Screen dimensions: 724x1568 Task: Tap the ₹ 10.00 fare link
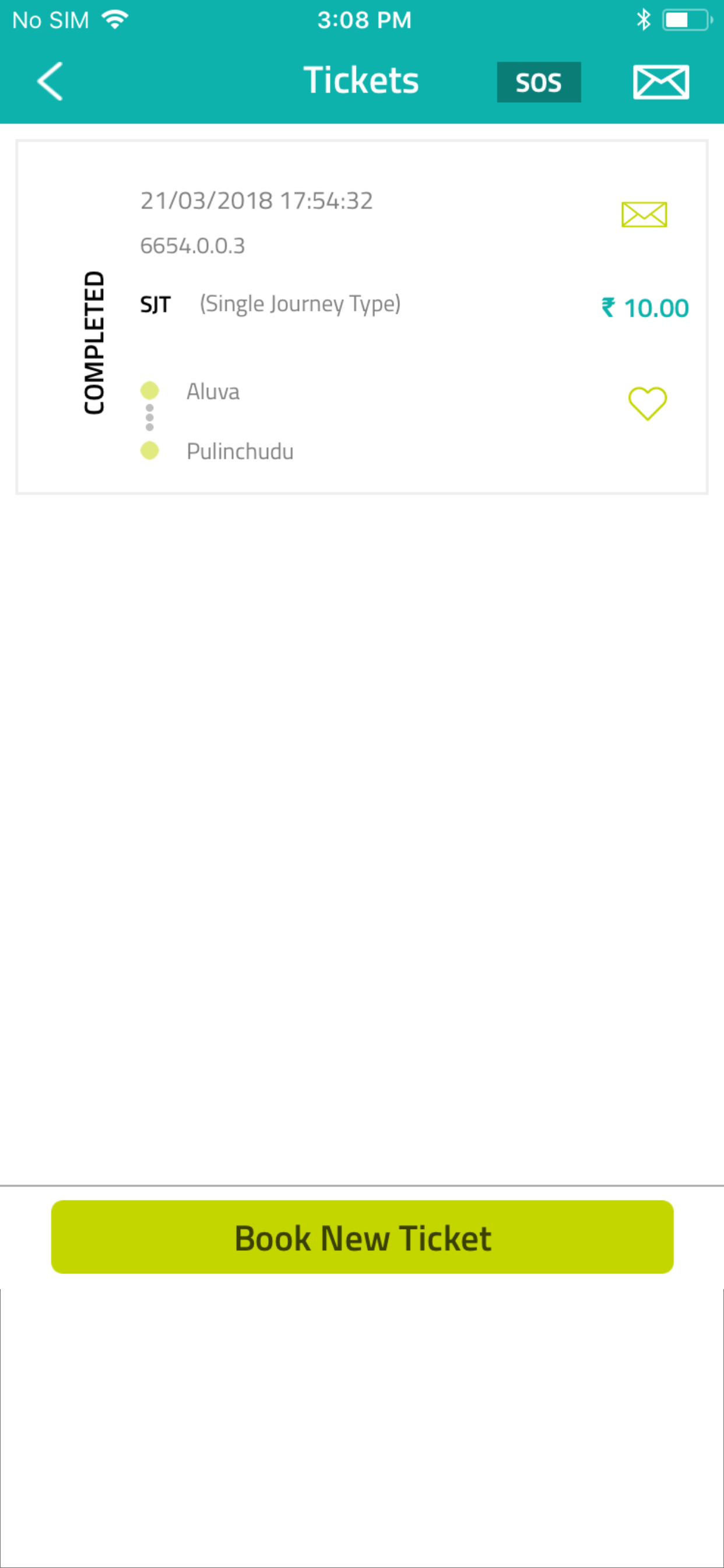[x=646, y=307]
